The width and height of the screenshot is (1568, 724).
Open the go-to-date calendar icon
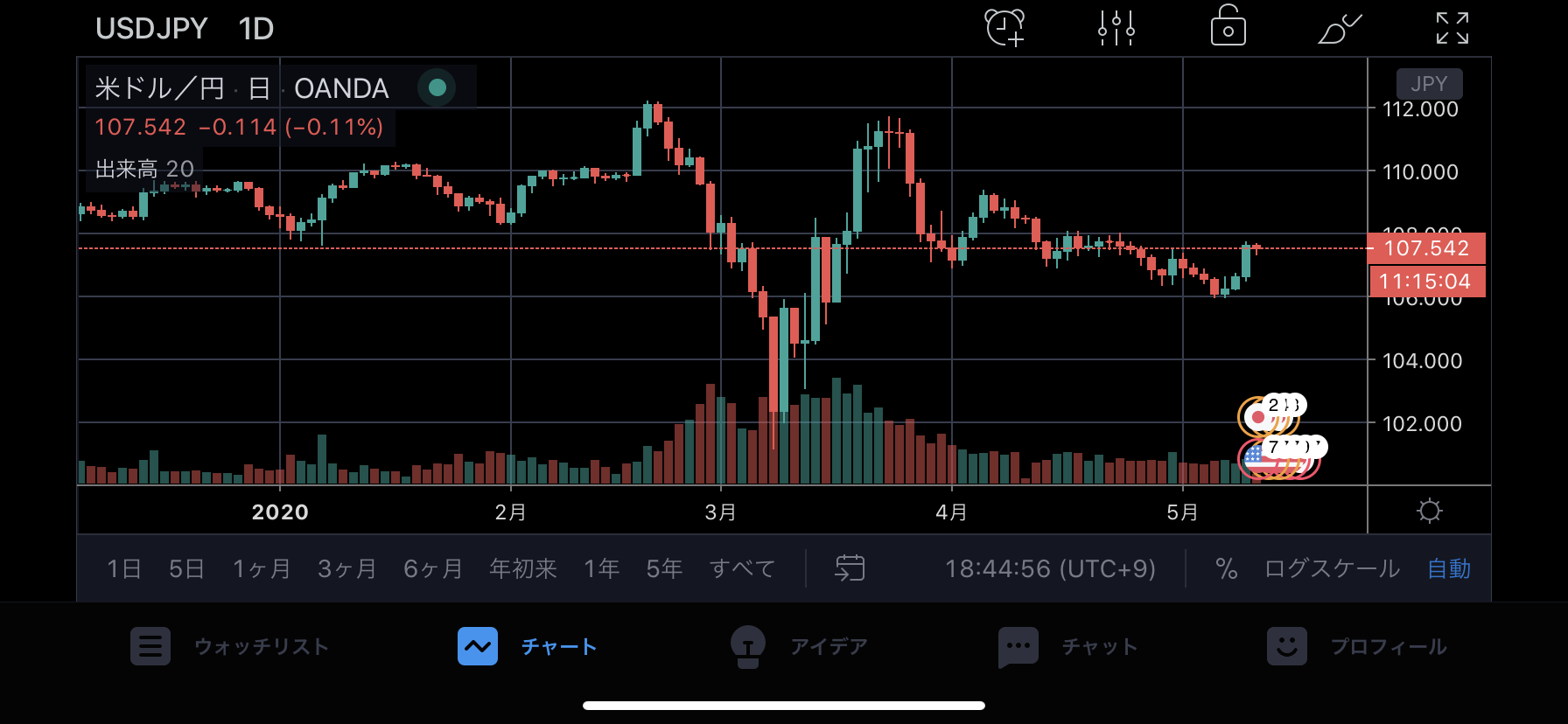tap(850, 568)
